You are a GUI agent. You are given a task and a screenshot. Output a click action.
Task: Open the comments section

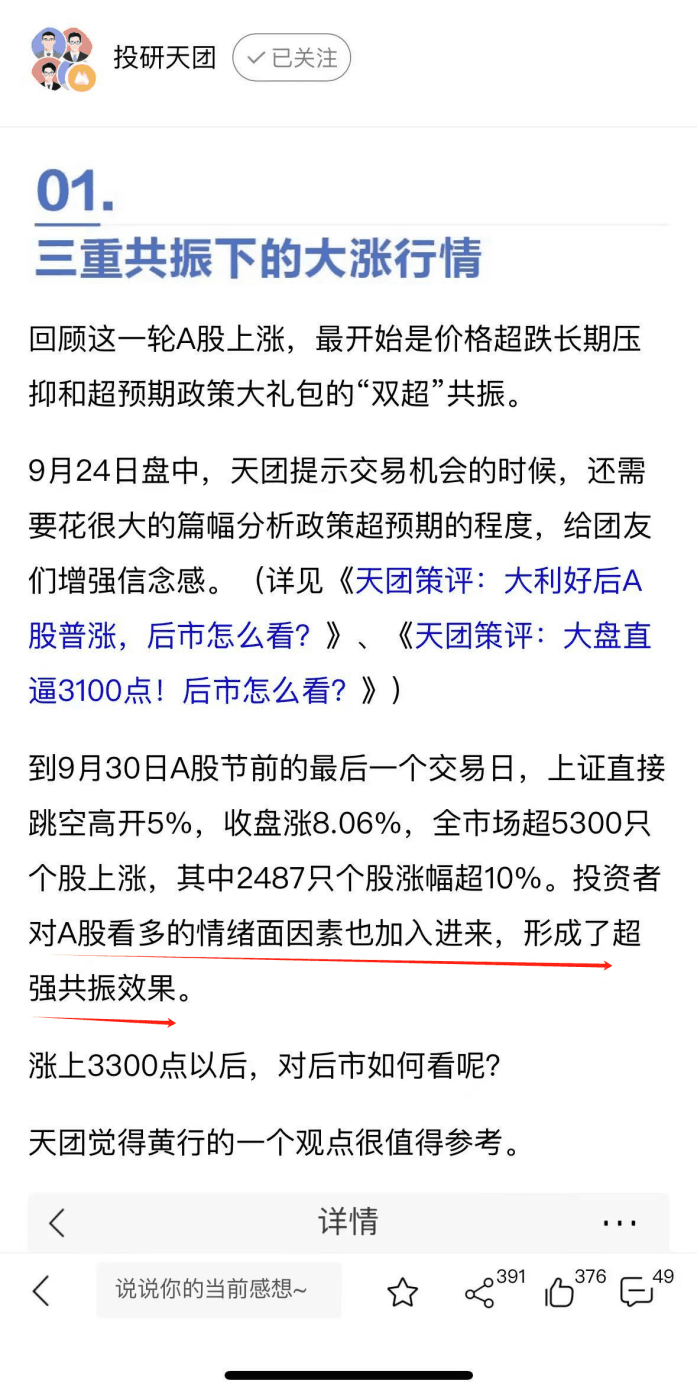coord(636,1292)
